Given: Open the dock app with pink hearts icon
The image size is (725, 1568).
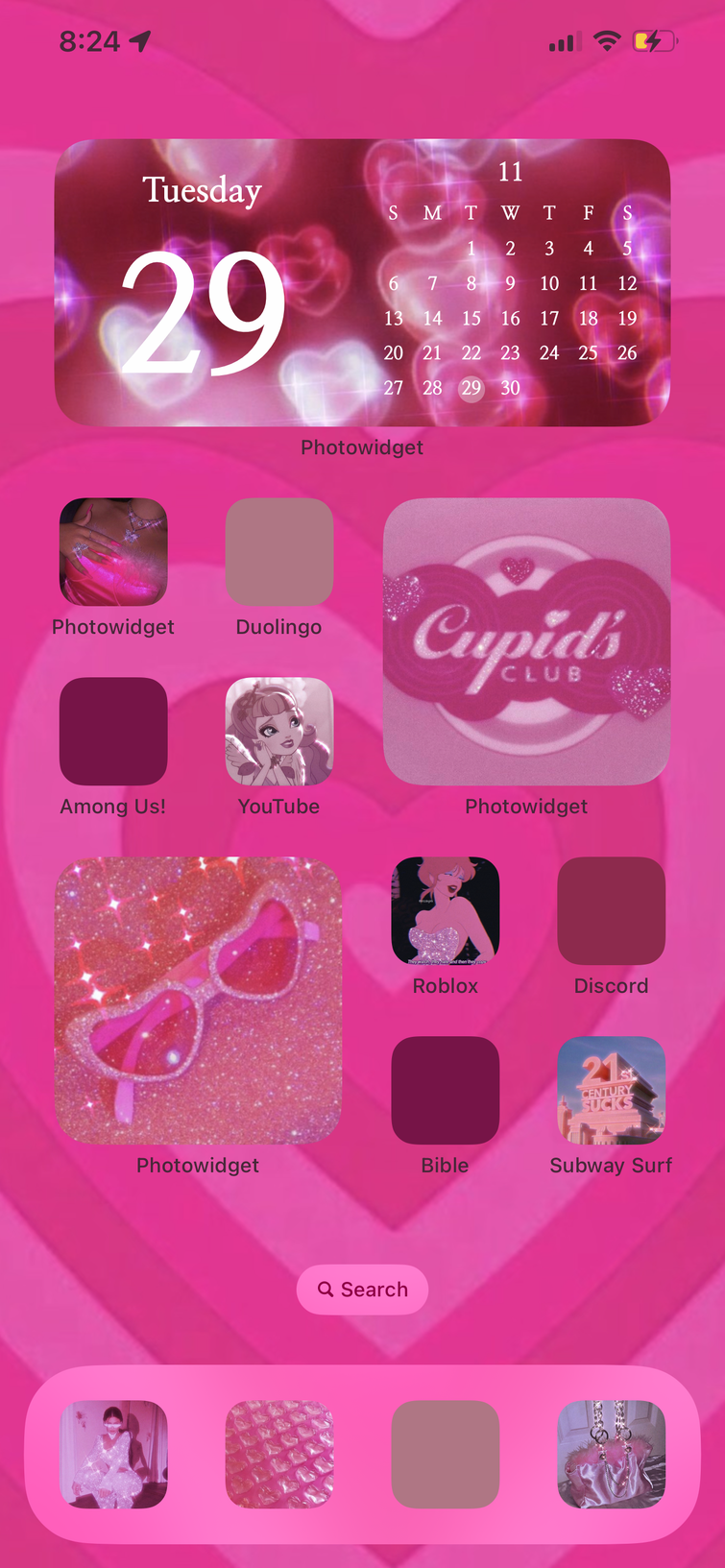Looking at the screenshot, I should 278,1454.
